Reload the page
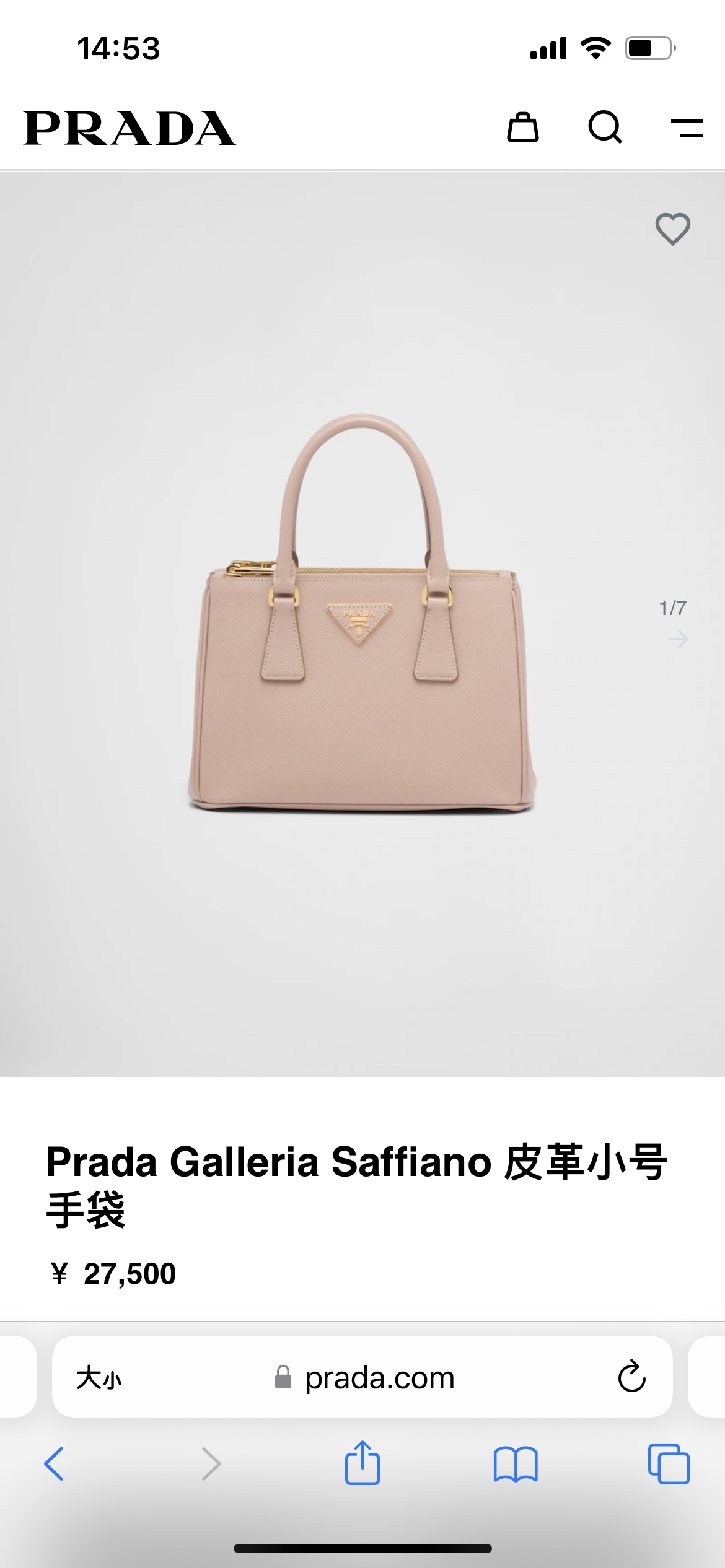Screen dimensions: 725x1568 click(631, 1378)
